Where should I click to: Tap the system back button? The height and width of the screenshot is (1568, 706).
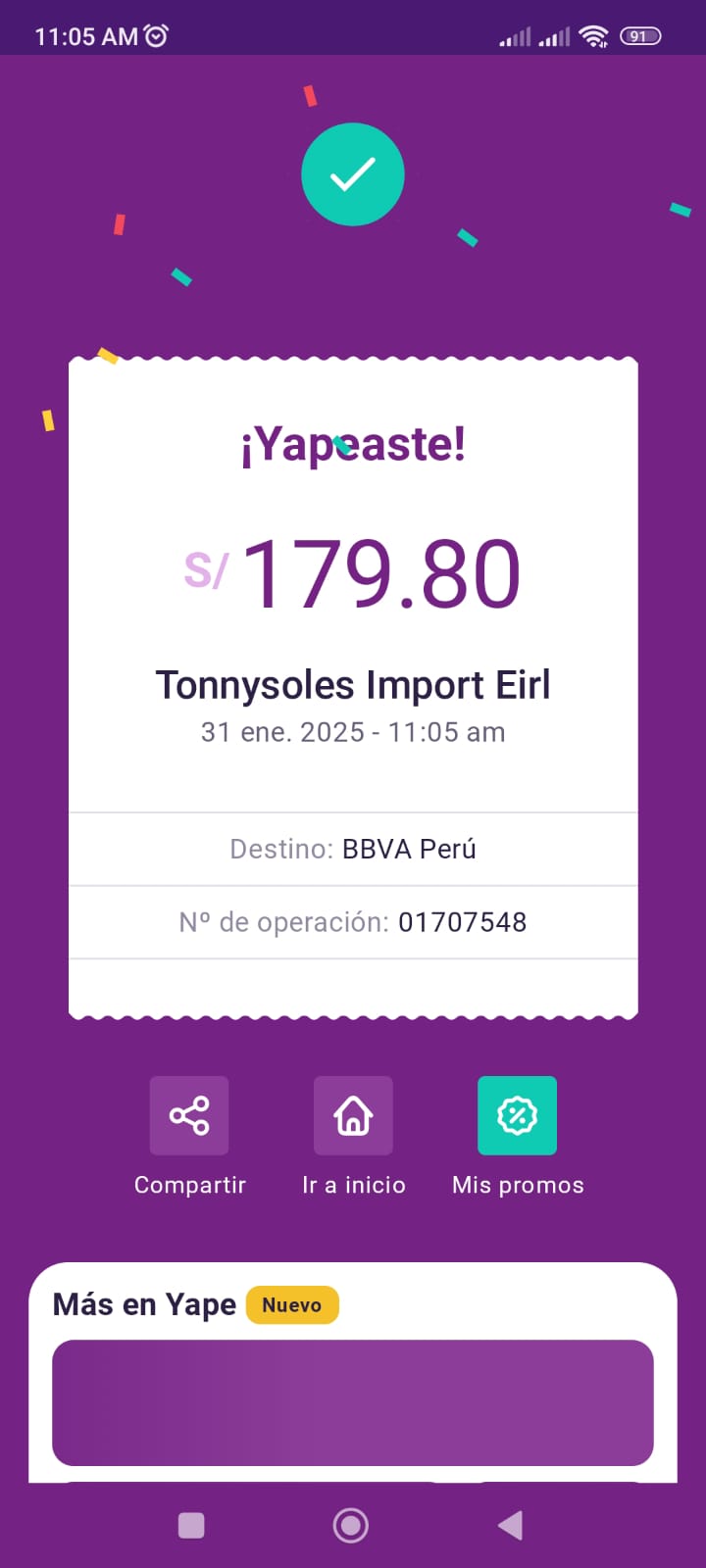tap(511, 1525)
